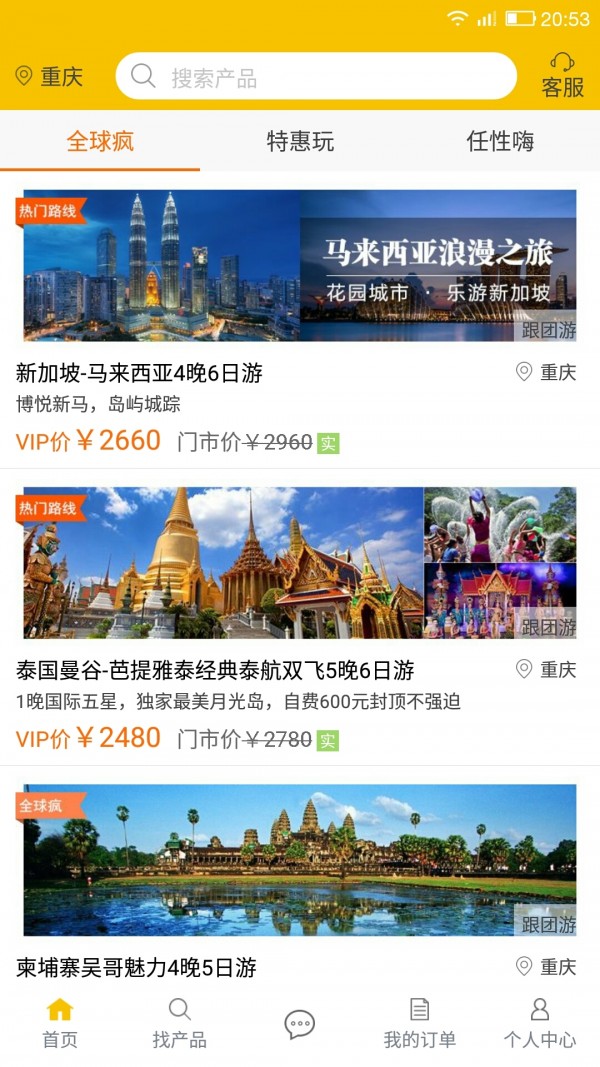Switch to the 特惠玩 tab

300,141
